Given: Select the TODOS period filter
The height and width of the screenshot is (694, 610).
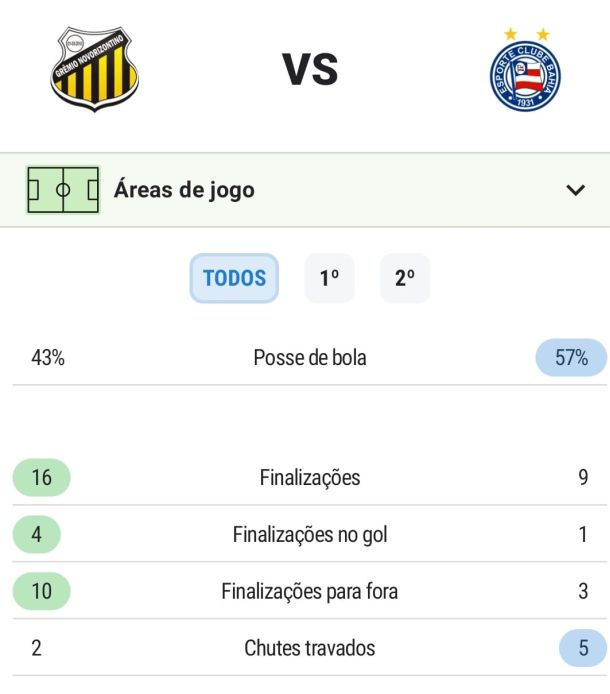Looking at the screenshot, I should (x=234, y=278).
